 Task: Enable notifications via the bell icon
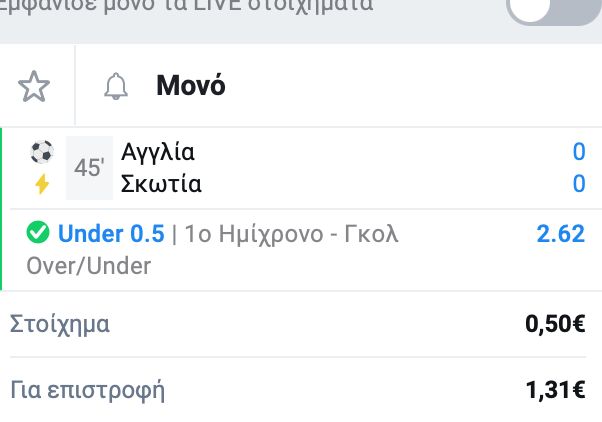[117, 87]
